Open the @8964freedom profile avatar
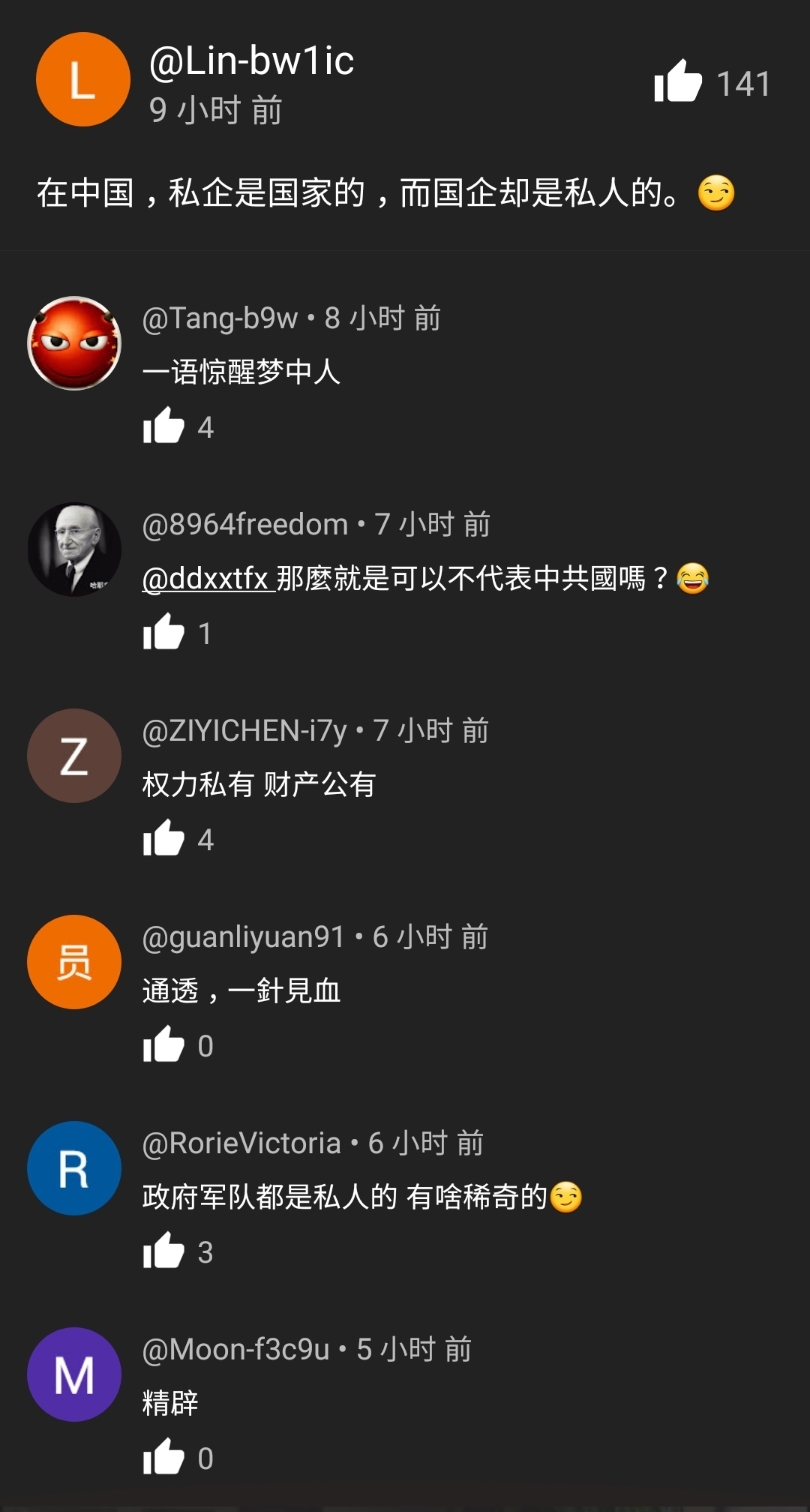The width and height of the screenshot is (810, 1512). click(74, 549)
